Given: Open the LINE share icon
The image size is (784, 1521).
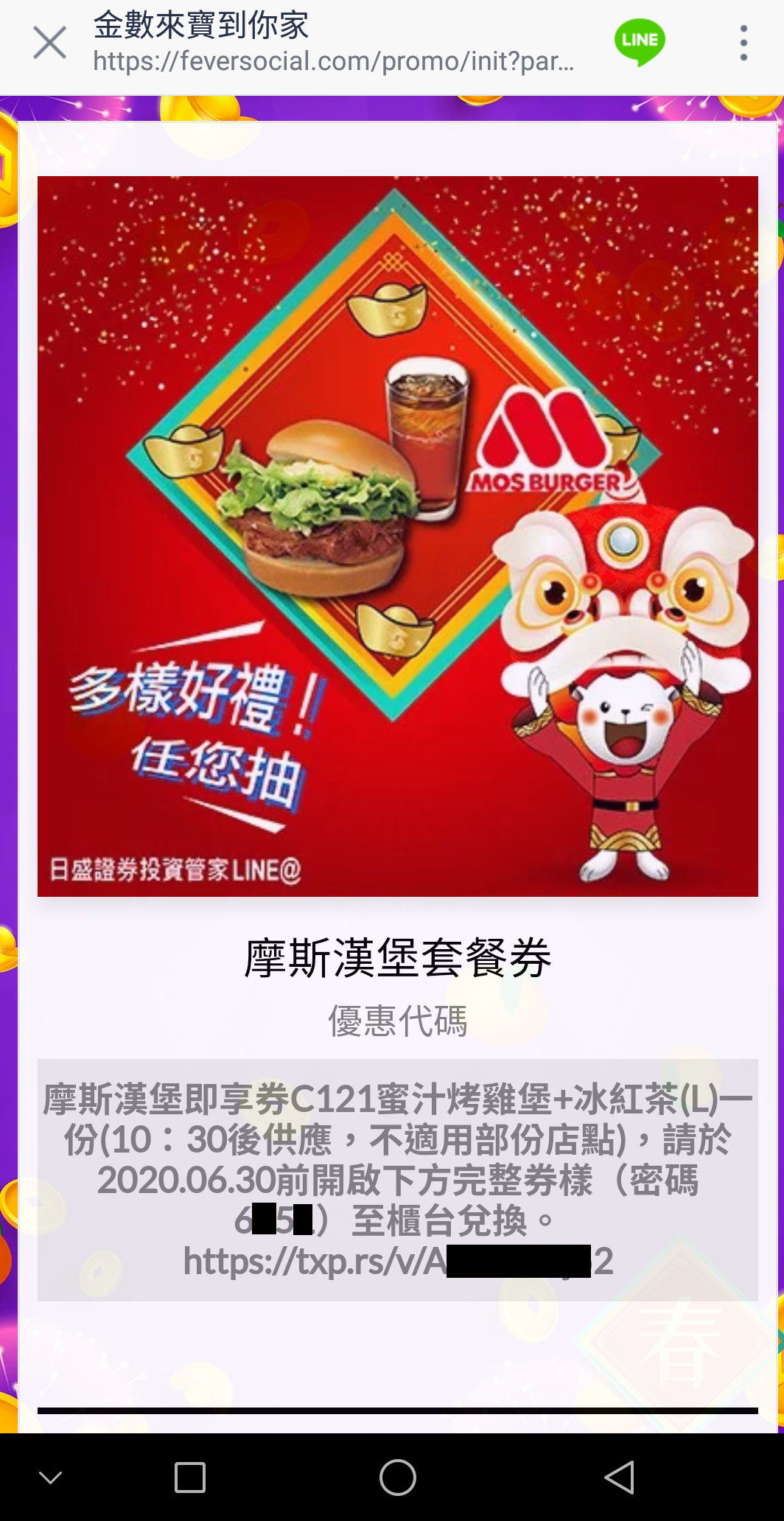Looking at the screenshot, I should tap(640, 42).
